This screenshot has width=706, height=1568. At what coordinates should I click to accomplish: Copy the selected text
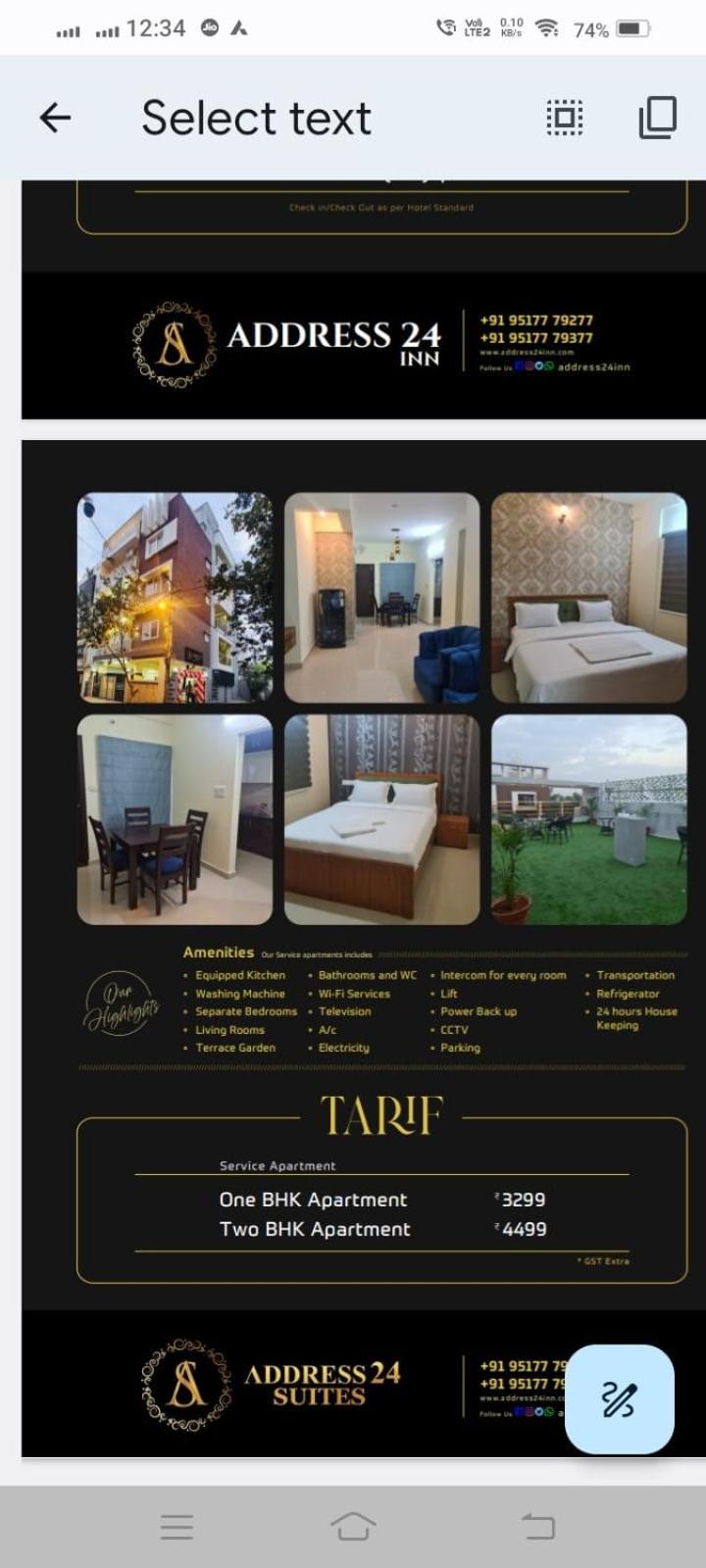tap(658, 118)
